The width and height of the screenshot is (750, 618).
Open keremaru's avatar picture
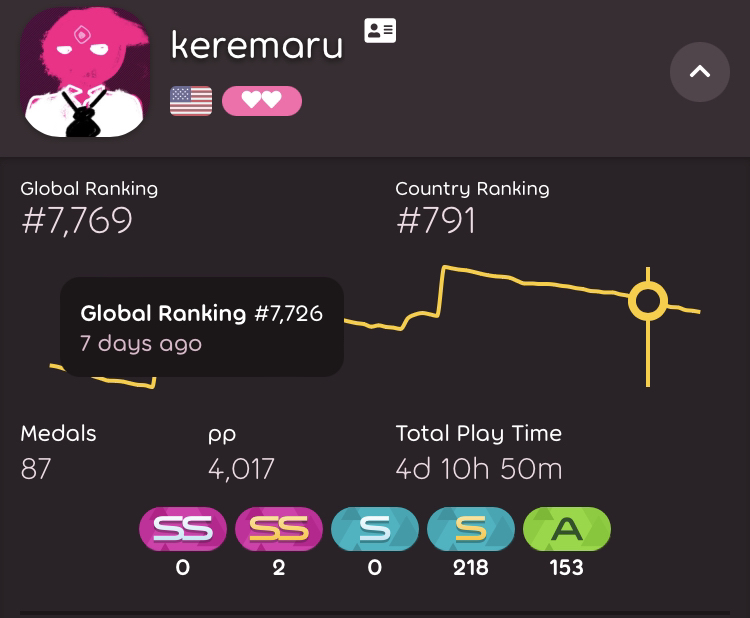84,72
